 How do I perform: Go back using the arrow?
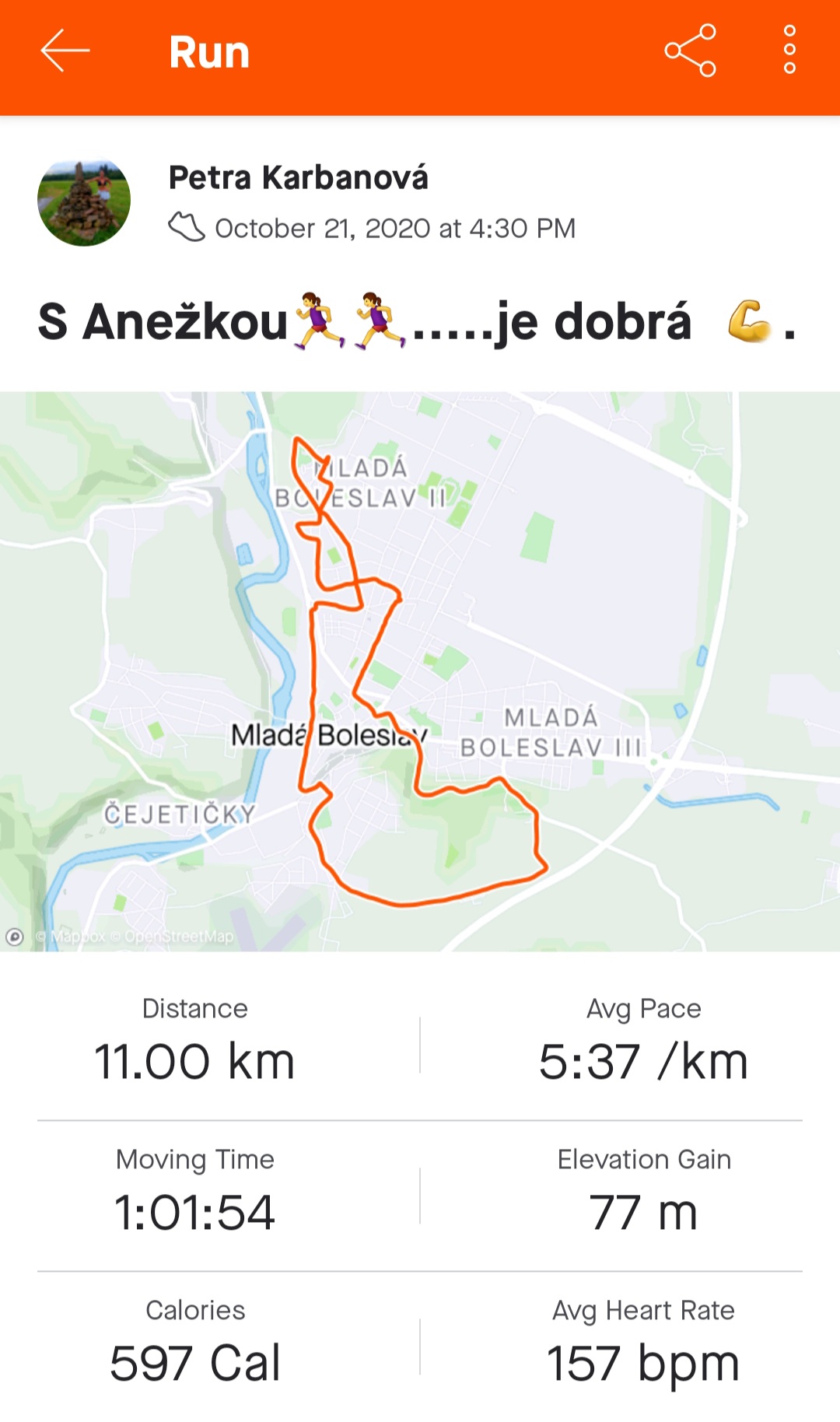65,51
